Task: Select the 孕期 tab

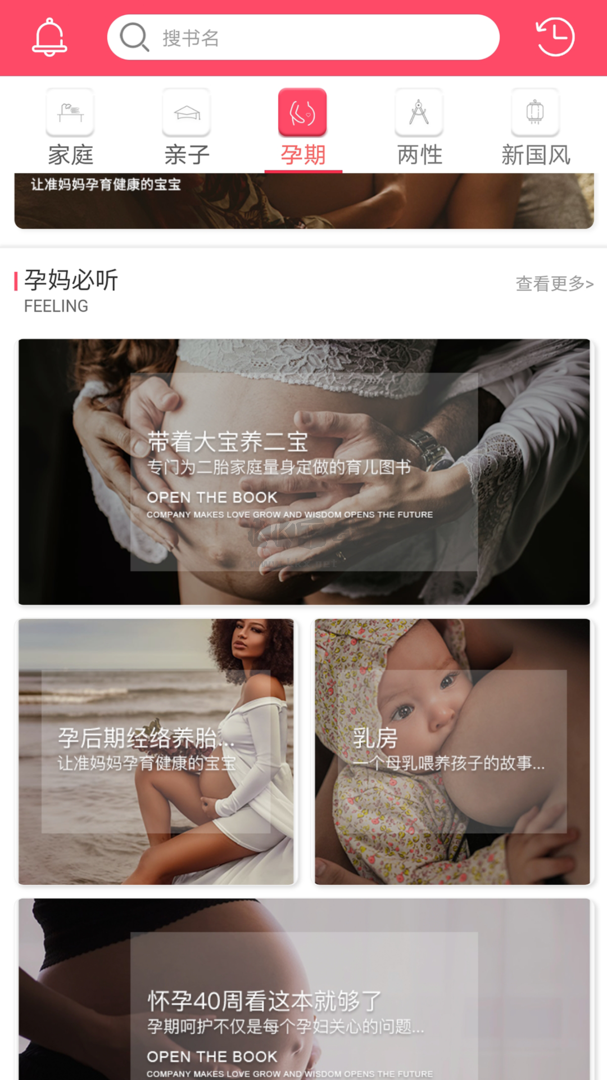Action: click(302, 128)
